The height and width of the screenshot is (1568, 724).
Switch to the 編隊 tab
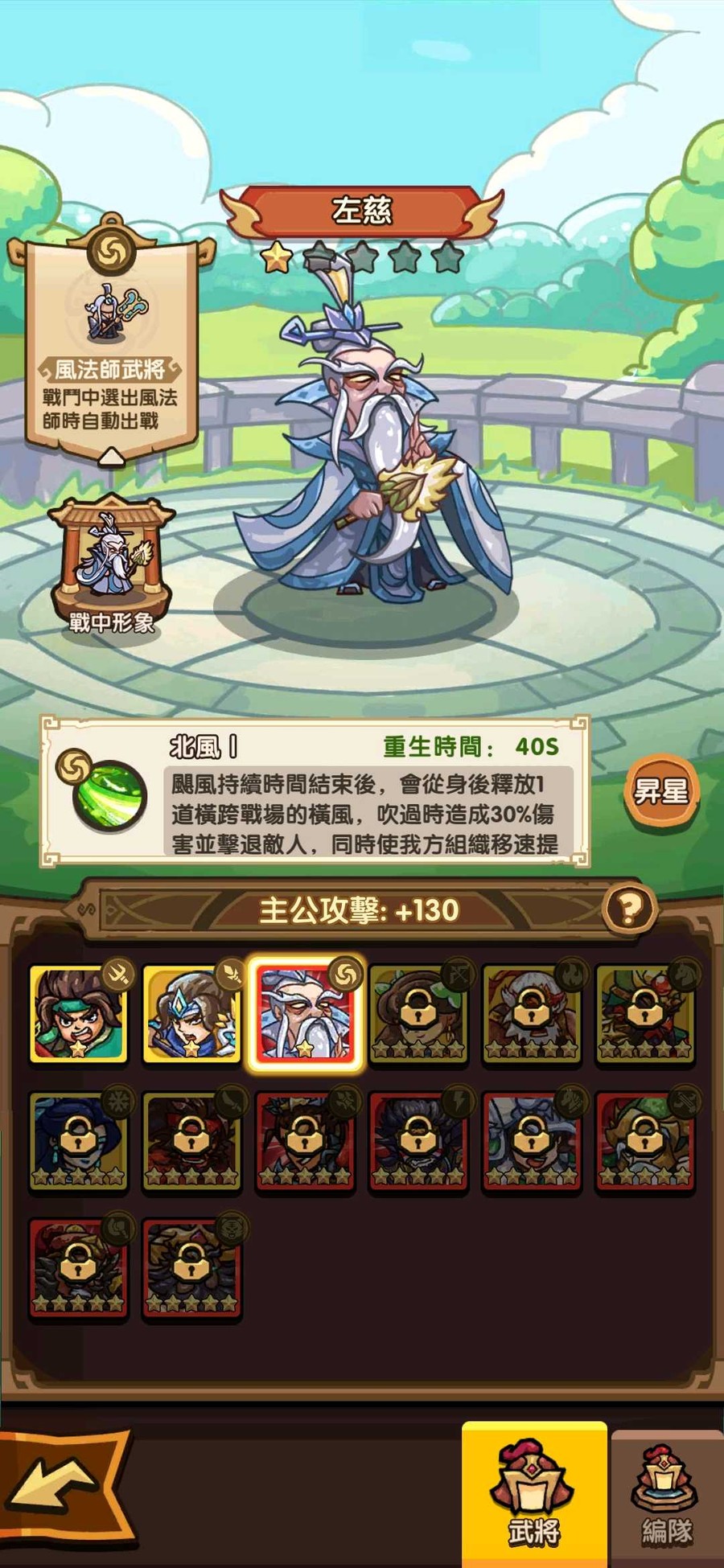pos(667,1497)
